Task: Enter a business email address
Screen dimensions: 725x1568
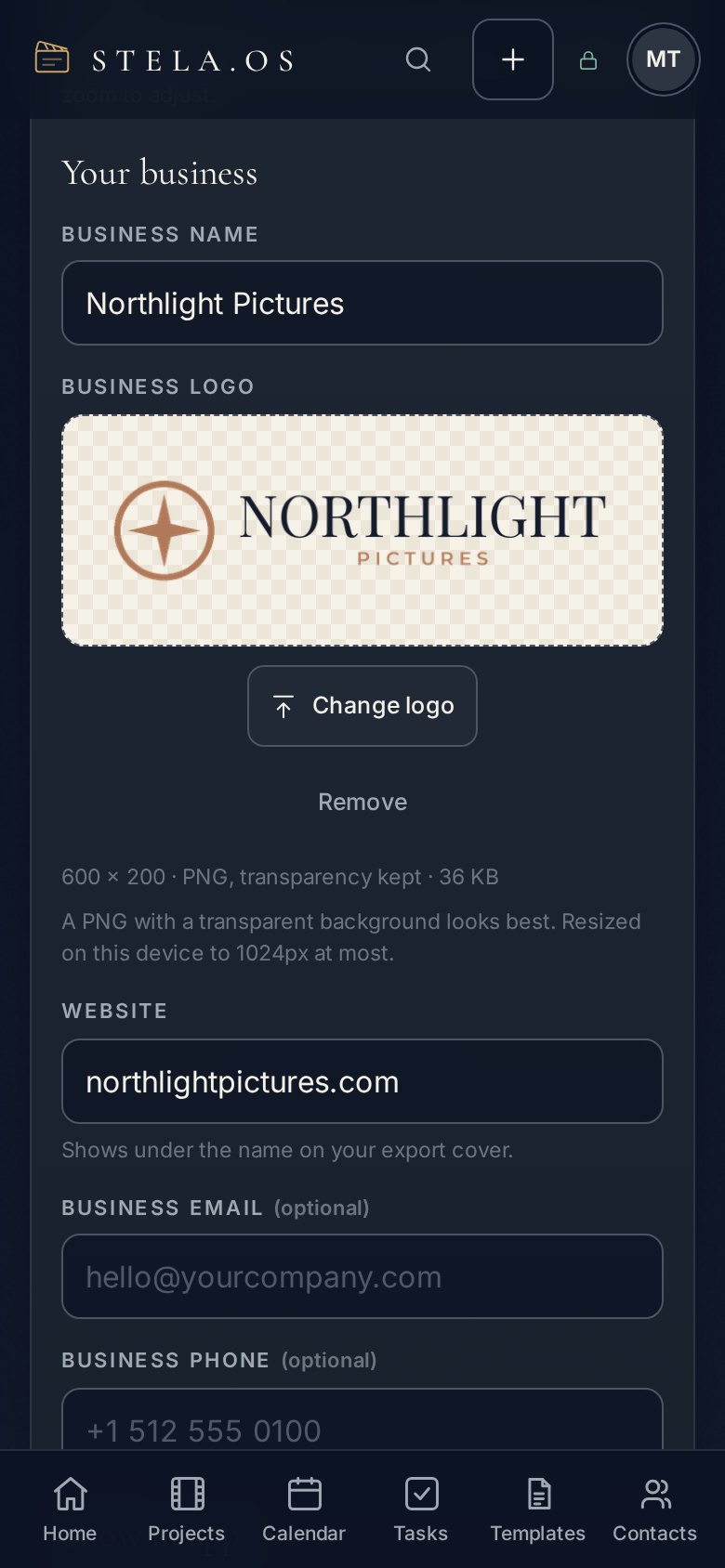Action: click(x=362, y=1276)
